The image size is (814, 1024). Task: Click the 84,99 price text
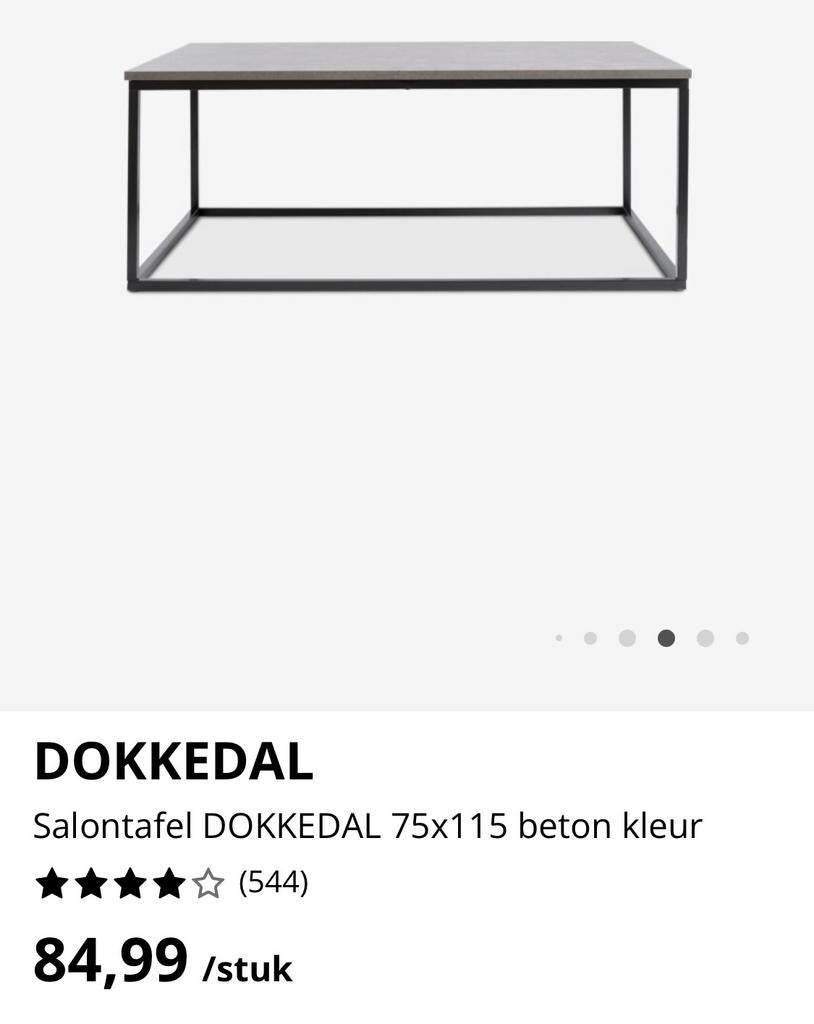110,963
